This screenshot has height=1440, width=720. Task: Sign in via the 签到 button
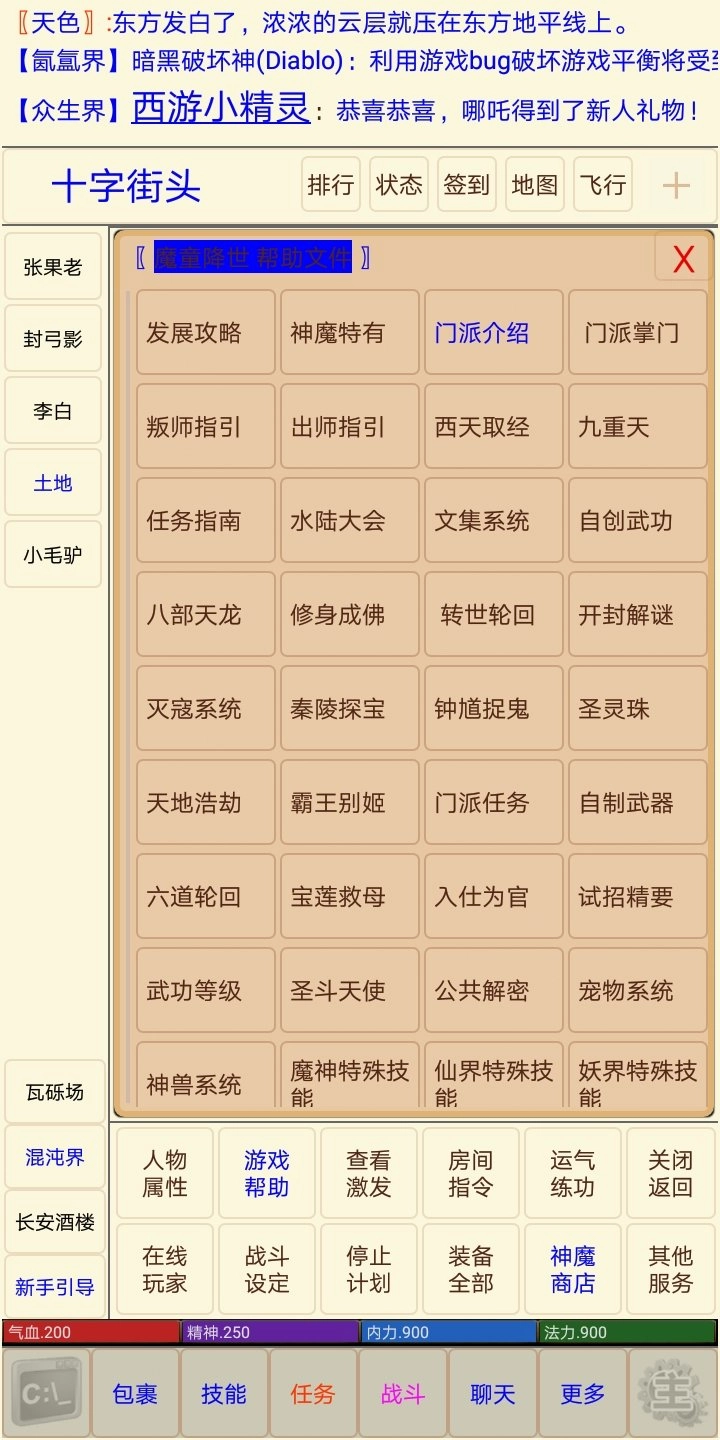click(465, 184)
